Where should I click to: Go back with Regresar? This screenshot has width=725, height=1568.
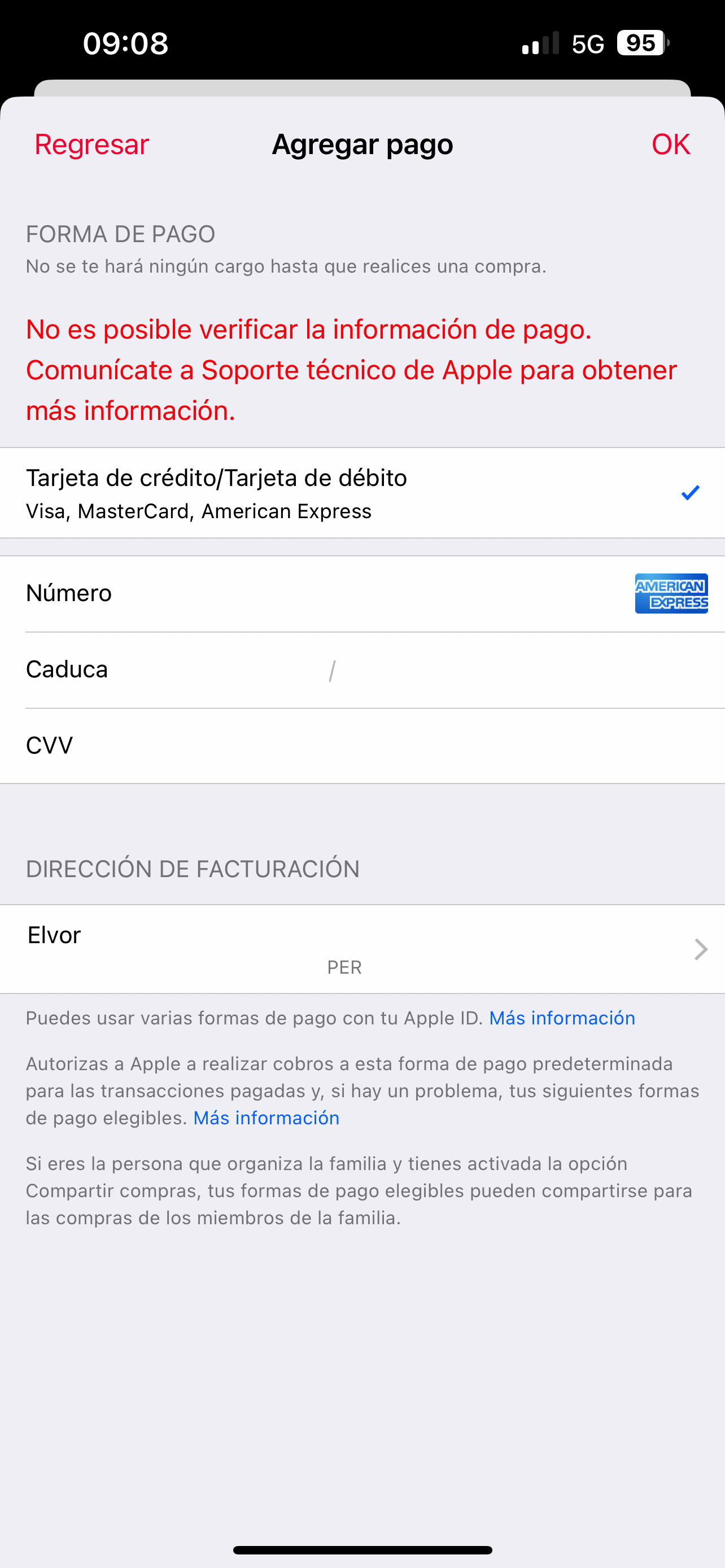pyautogui.click(x=91, y=144)
